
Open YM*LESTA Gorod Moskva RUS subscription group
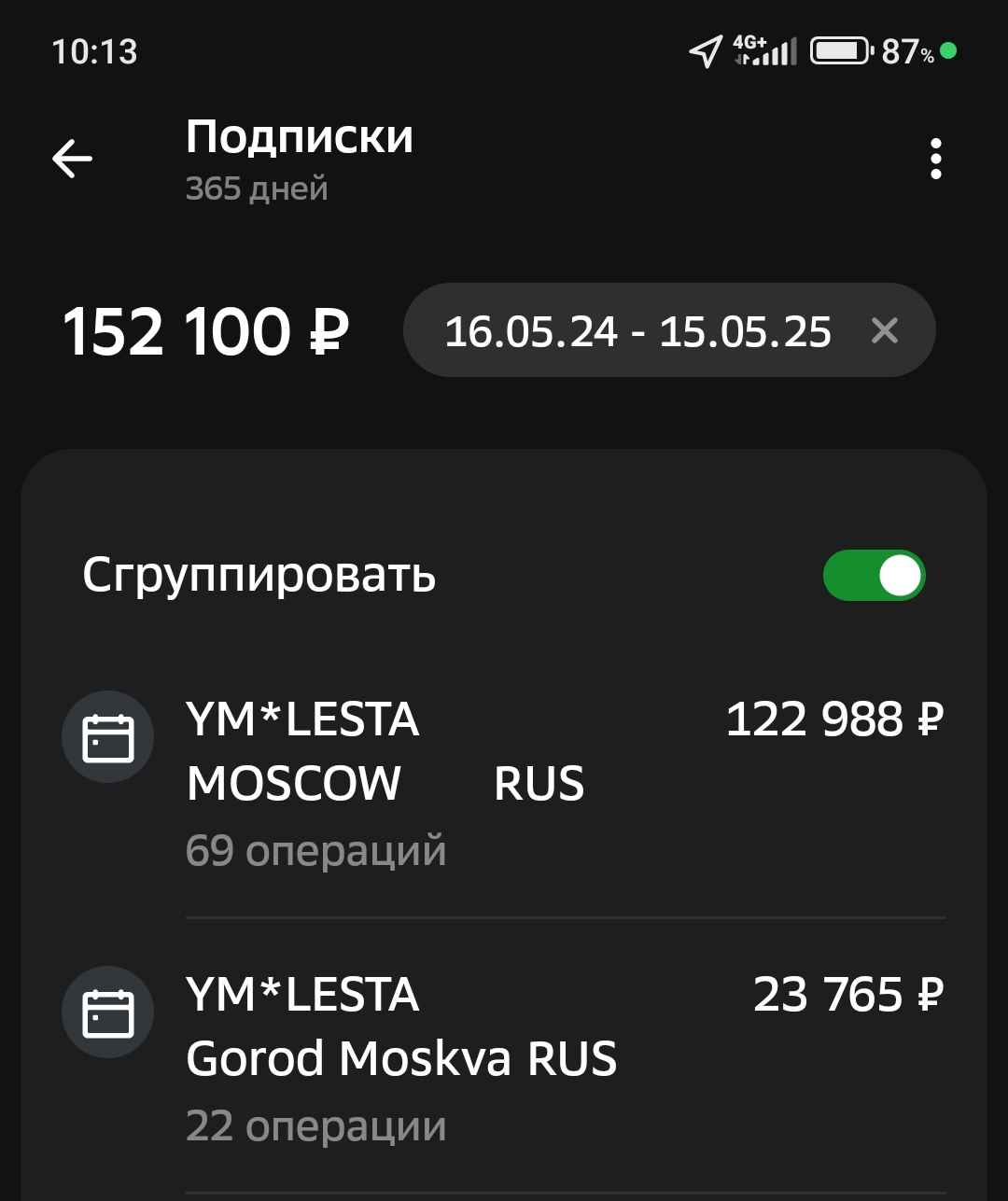[x=504, y=1057]
